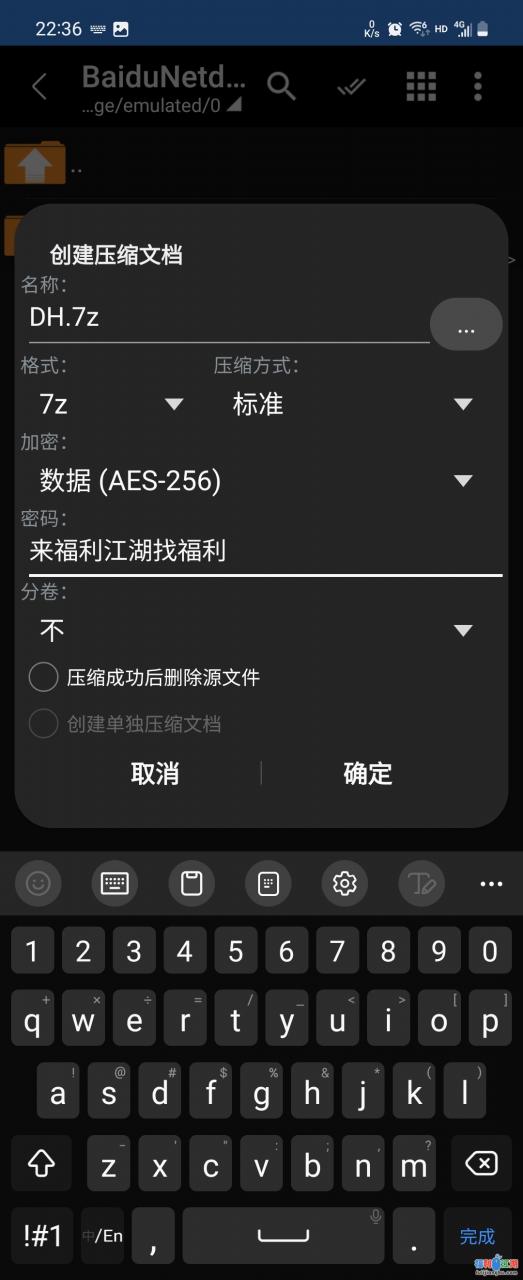Cancel archive creation with 取消
Image resolution: width=523 pixels, height=1280 pixels.
155,773
